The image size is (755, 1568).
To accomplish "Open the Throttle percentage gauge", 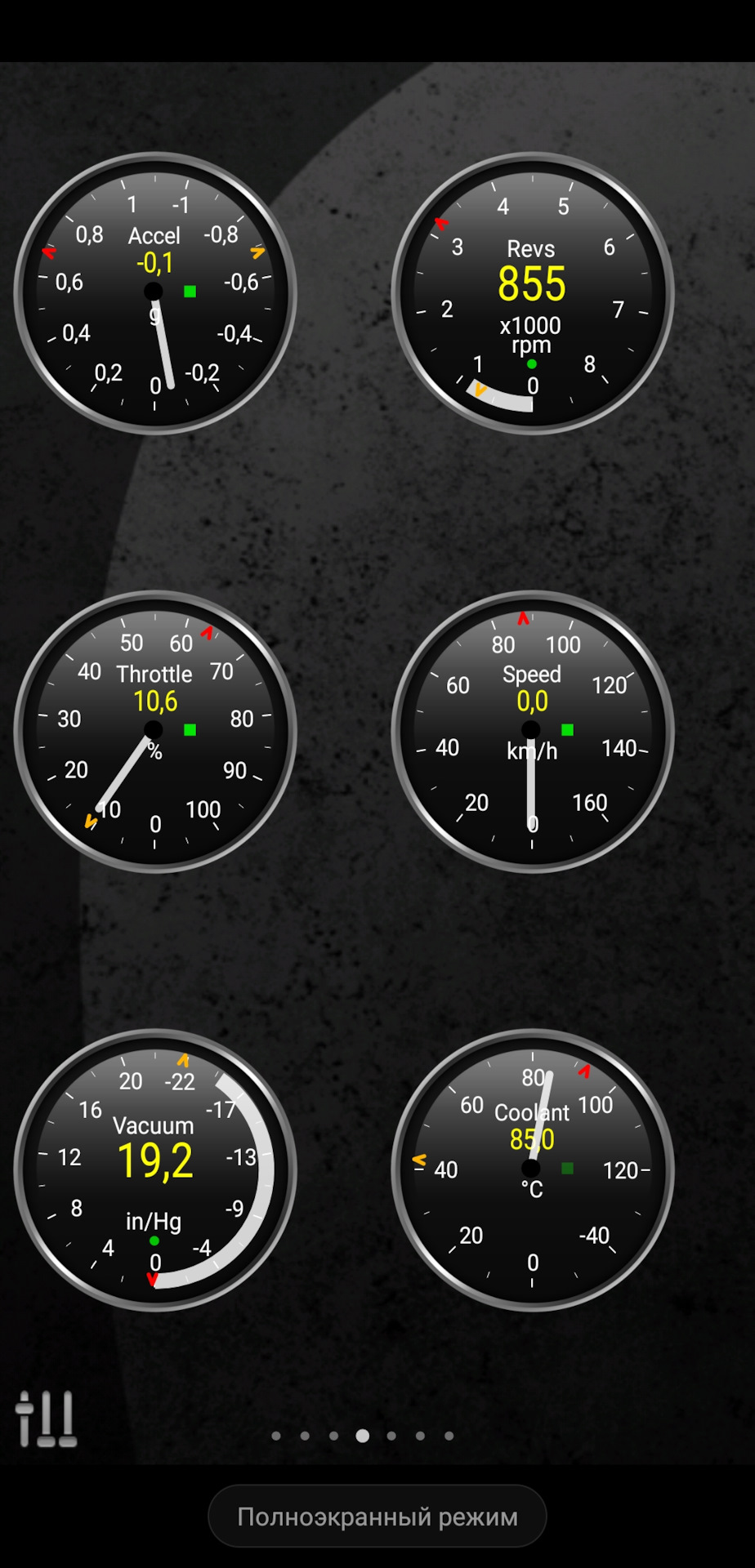I will [x=155, y=731].
